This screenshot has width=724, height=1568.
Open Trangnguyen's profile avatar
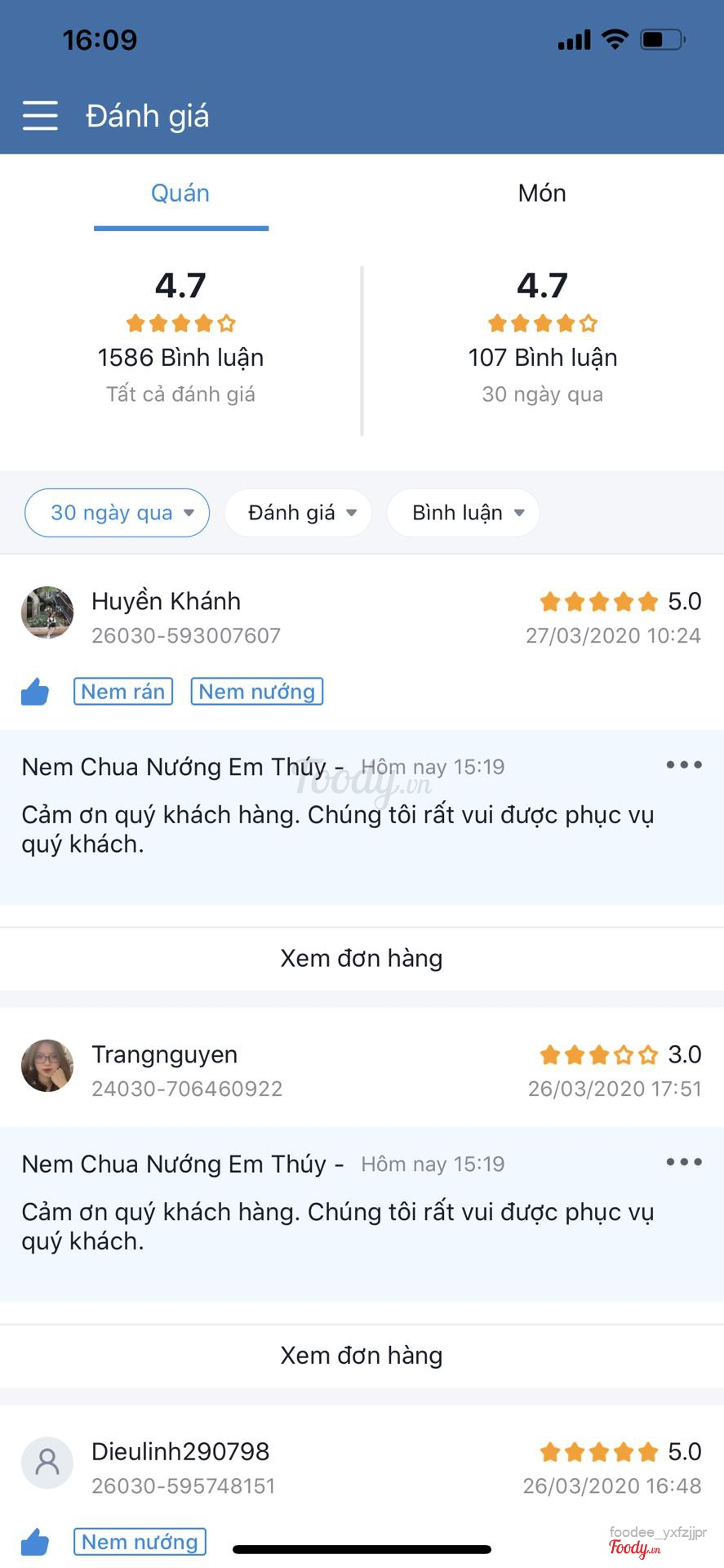(x=47, y=1066)
